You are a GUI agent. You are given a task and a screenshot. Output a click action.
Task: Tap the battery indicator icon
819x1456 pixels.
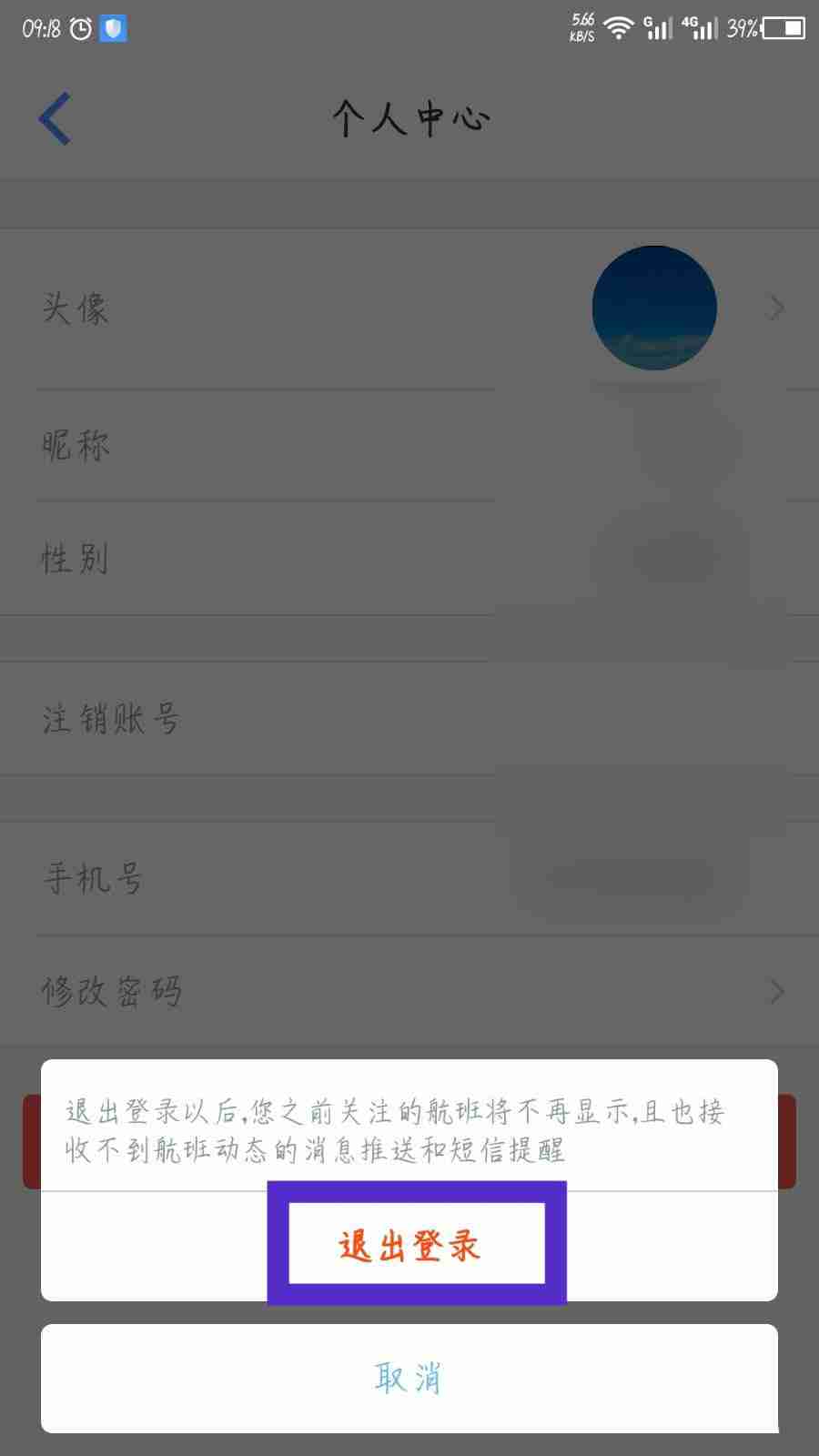(x=784, y=29)
